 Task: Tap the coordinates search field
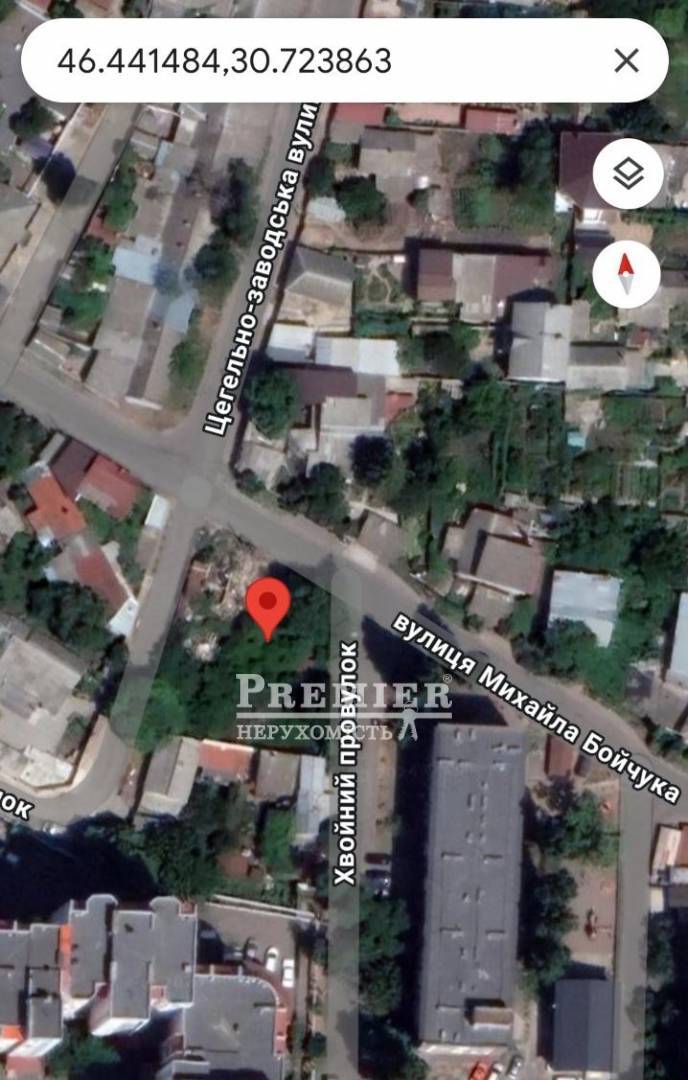point(300,61)
